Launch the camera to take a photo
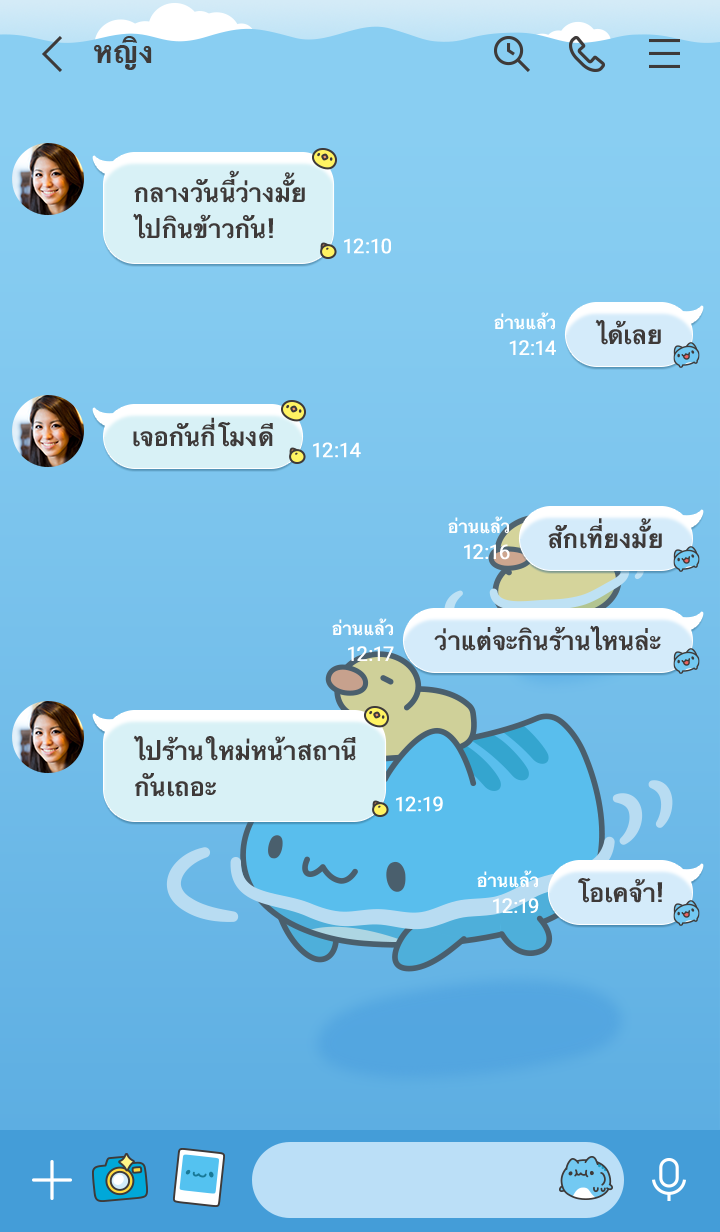720x1232 pixels. [120, 1179]
